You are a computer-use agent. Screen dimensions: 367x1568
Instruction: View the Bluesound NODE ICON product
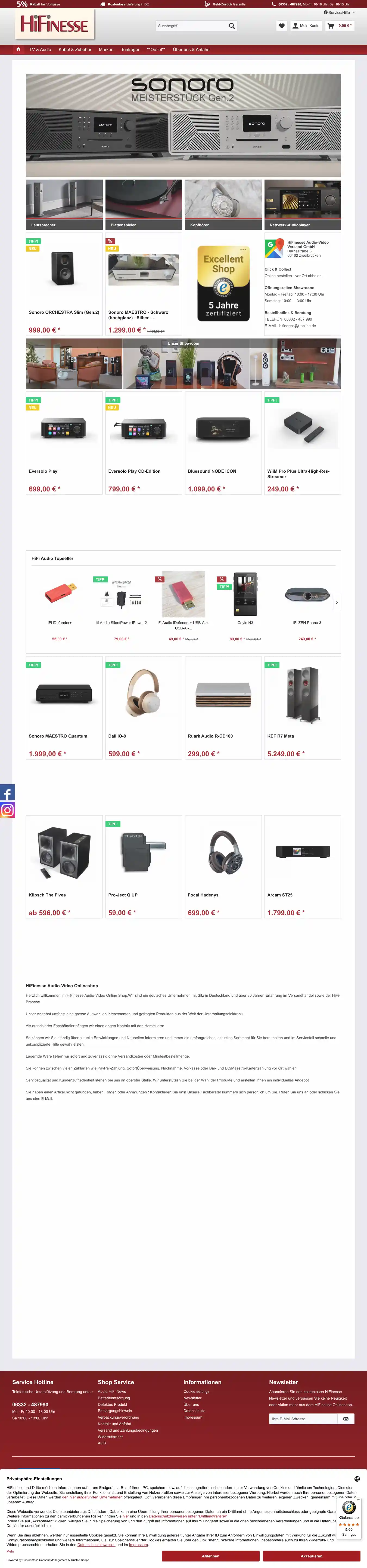(223, 443)
